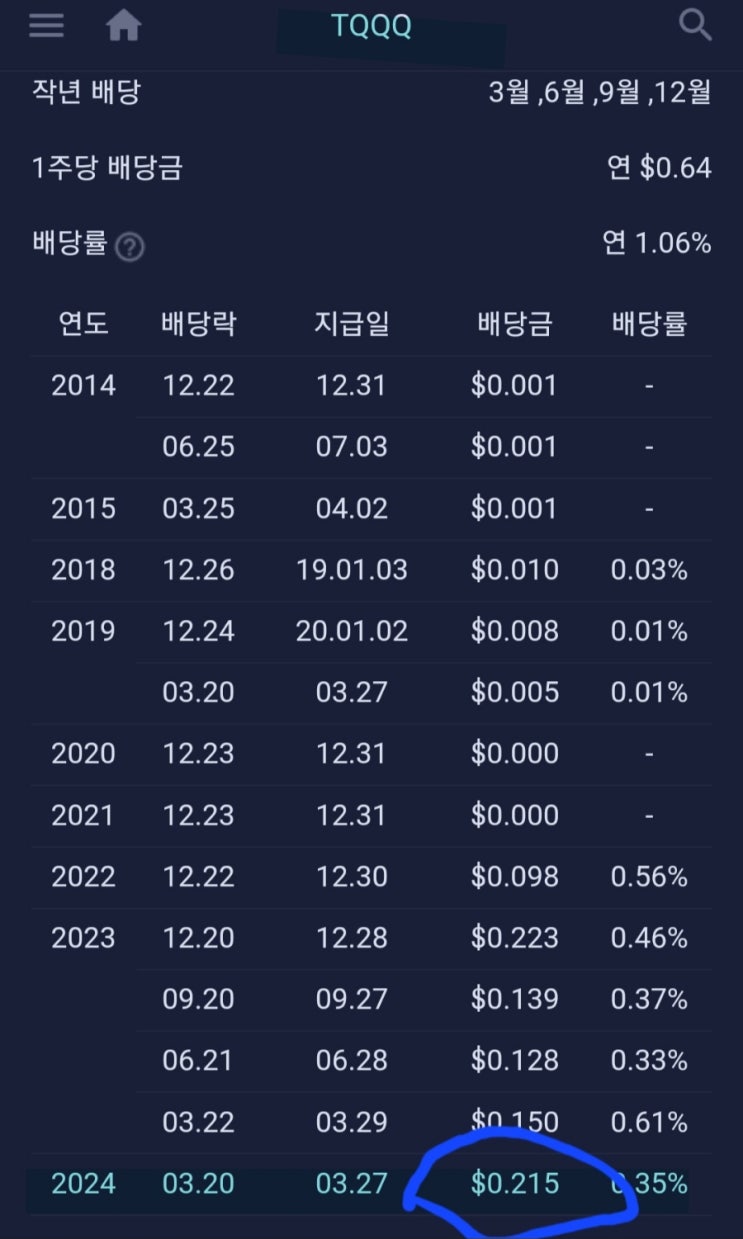743x1239 pixels.
Task: Click the 연 1.06% dividend yield value
Action: 659,243
